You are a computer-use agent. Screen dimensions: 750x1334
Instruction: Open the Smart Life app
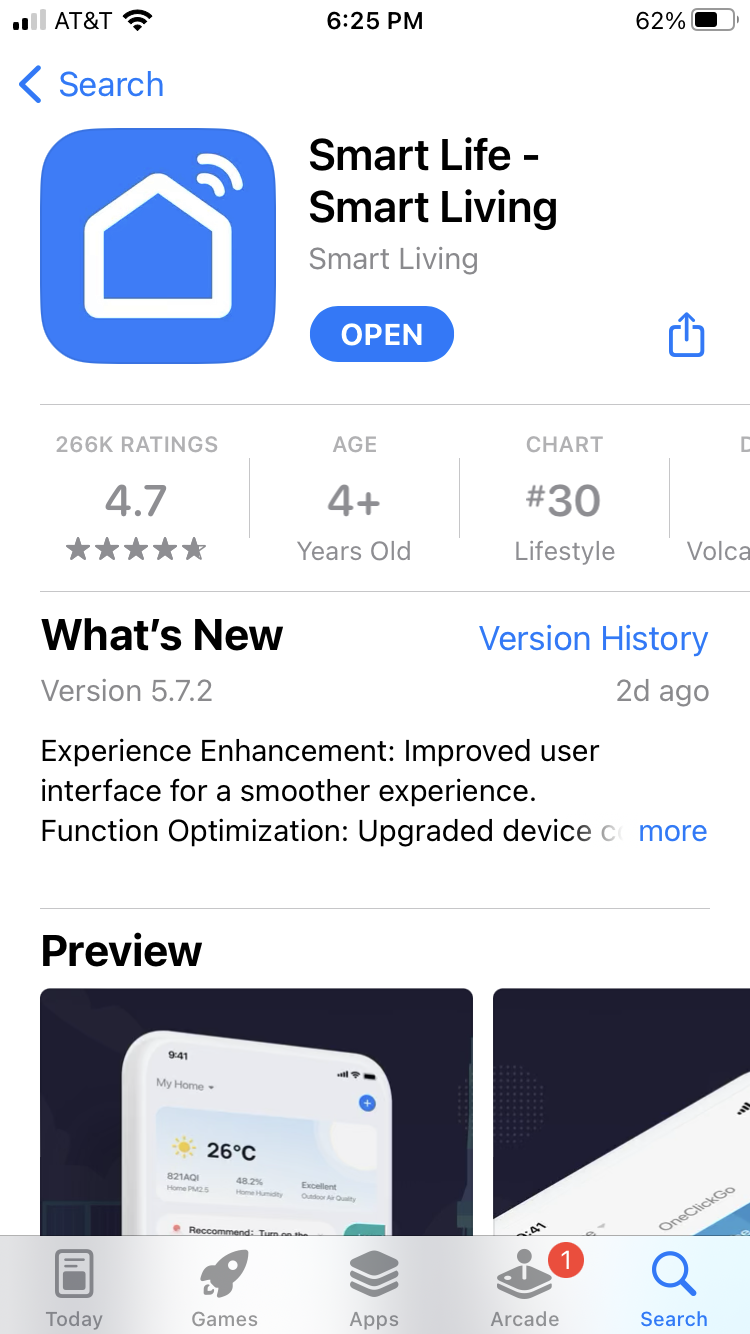pos(381,335)
